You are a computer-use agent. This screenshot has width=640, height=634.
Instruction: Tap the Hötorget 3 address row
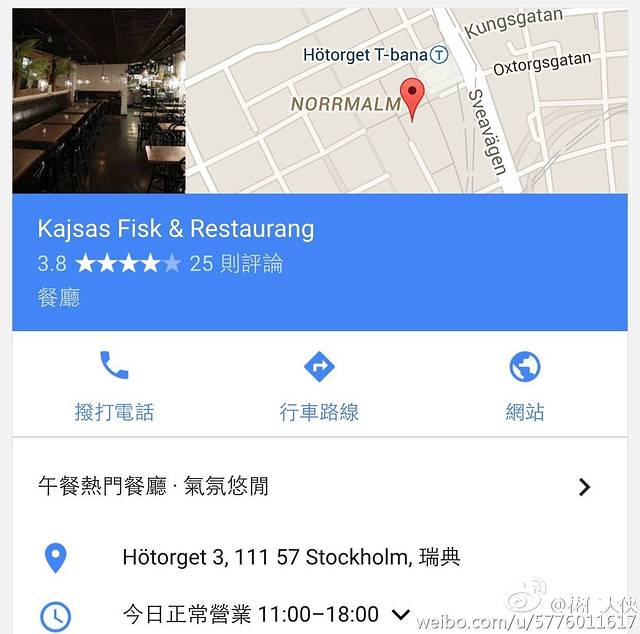[x=290, y=557]
